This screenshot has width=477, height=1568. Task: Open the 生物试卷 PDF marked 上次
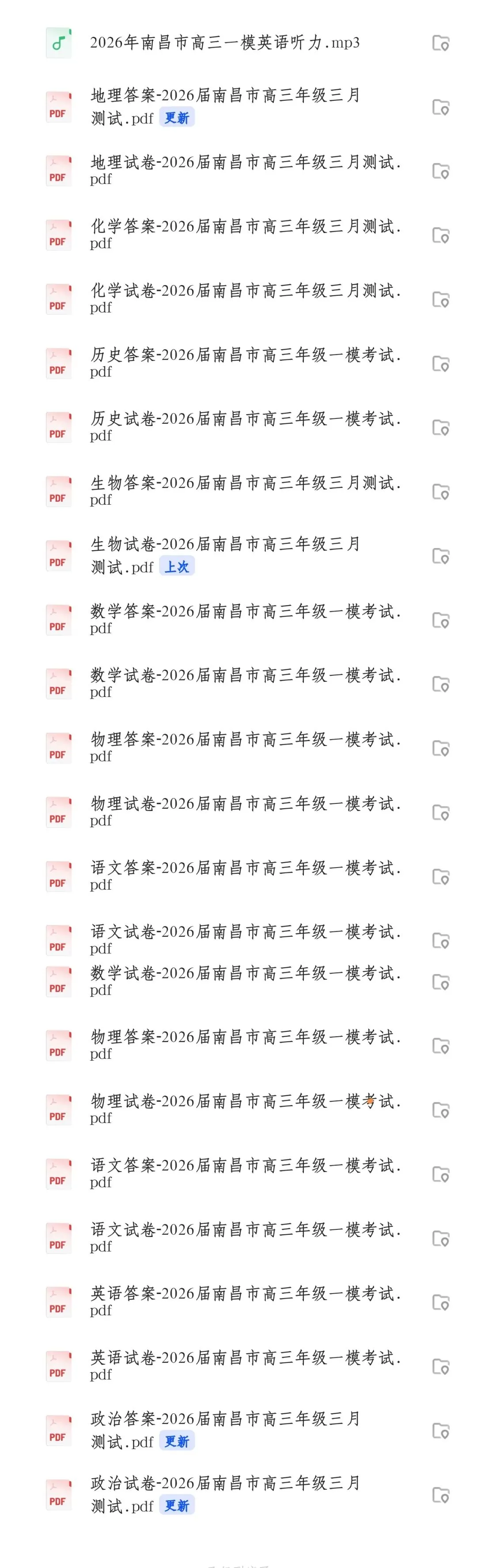pos(224,555)
